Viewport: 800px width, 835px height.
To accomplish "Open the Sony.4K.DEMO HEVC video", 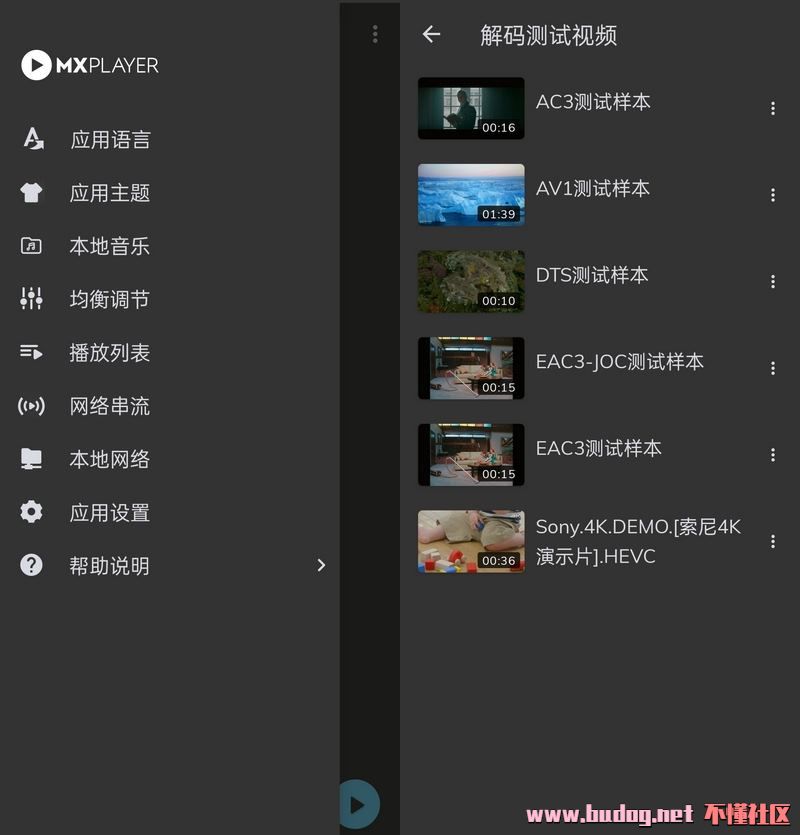I will click(x=471, y=541).
